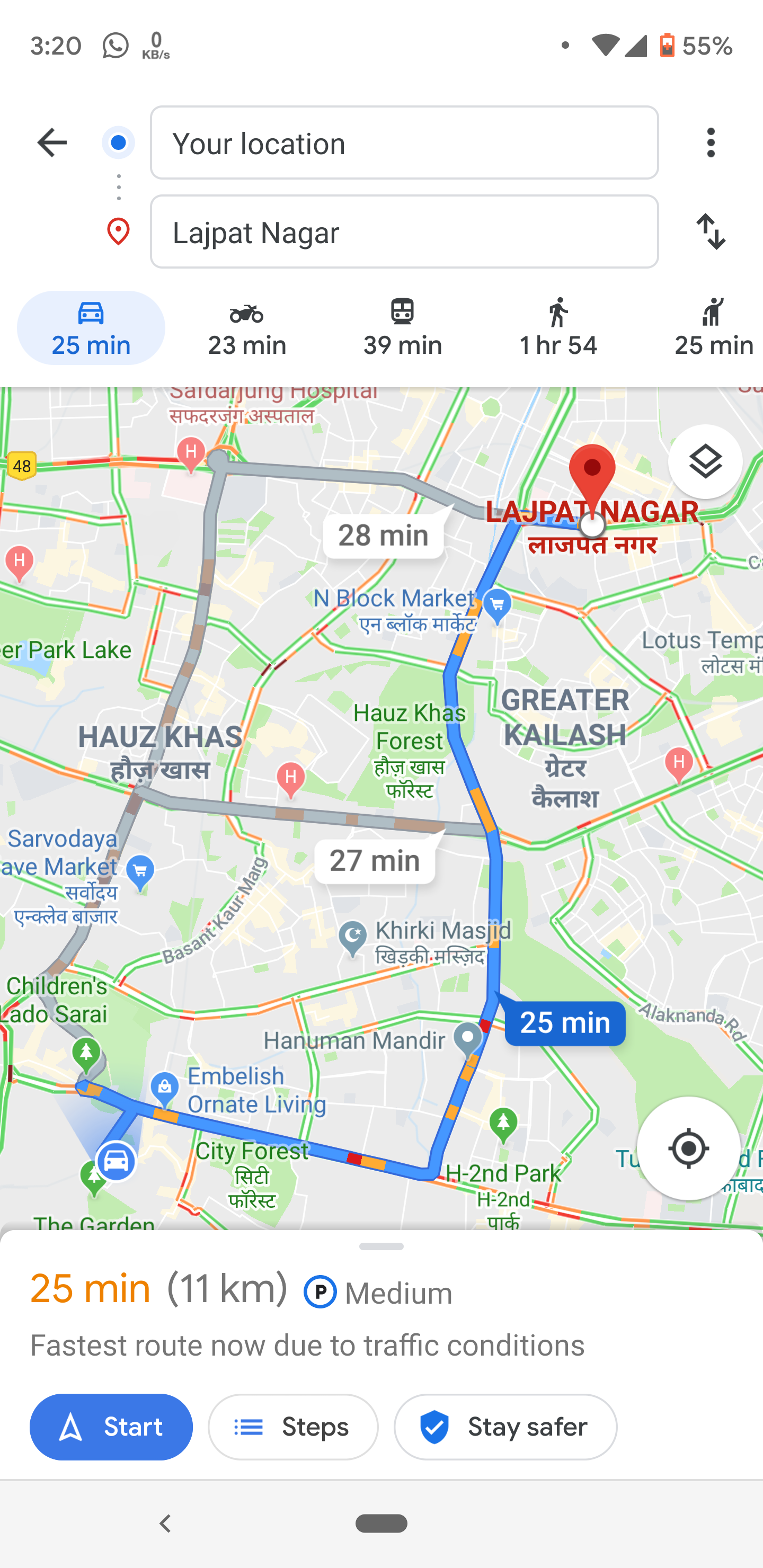Viewport: 763px width, 1568px height.
Task: View the route Steps list
Action: pyautogui.click(x=293, y=1428)
